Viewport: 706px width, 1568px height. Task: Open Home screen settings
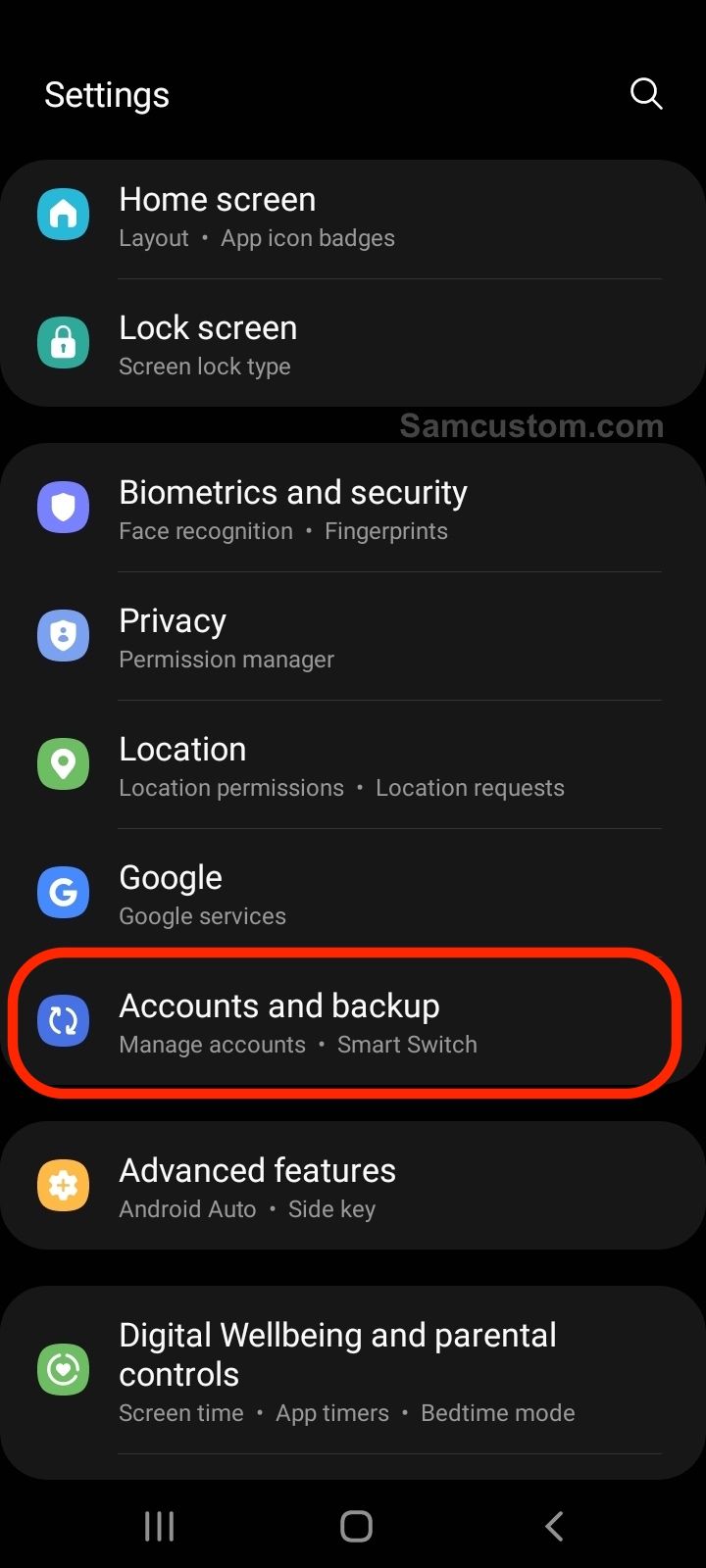coord(353,217)
